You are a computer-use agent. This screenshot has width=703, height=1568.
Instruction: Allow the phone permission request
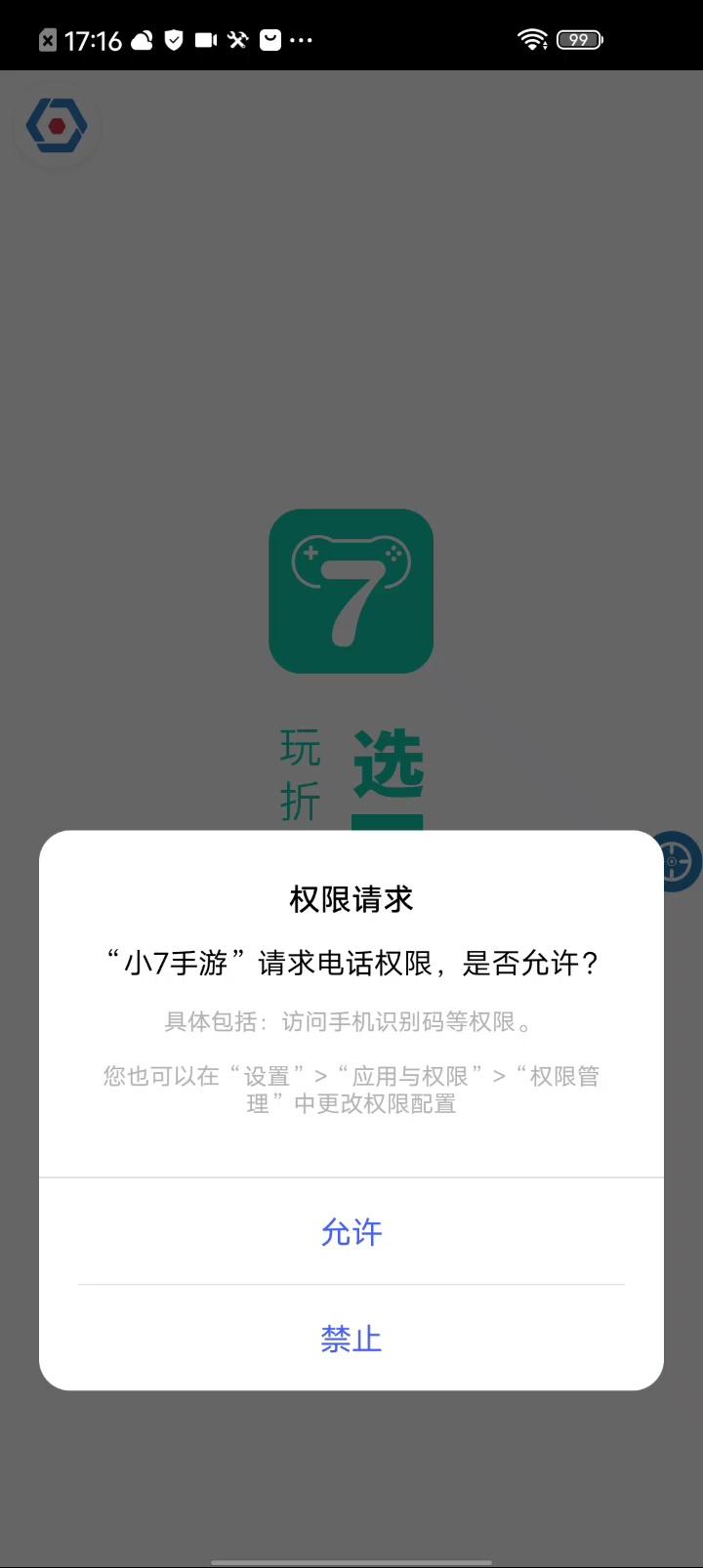tap(351, 1232)
